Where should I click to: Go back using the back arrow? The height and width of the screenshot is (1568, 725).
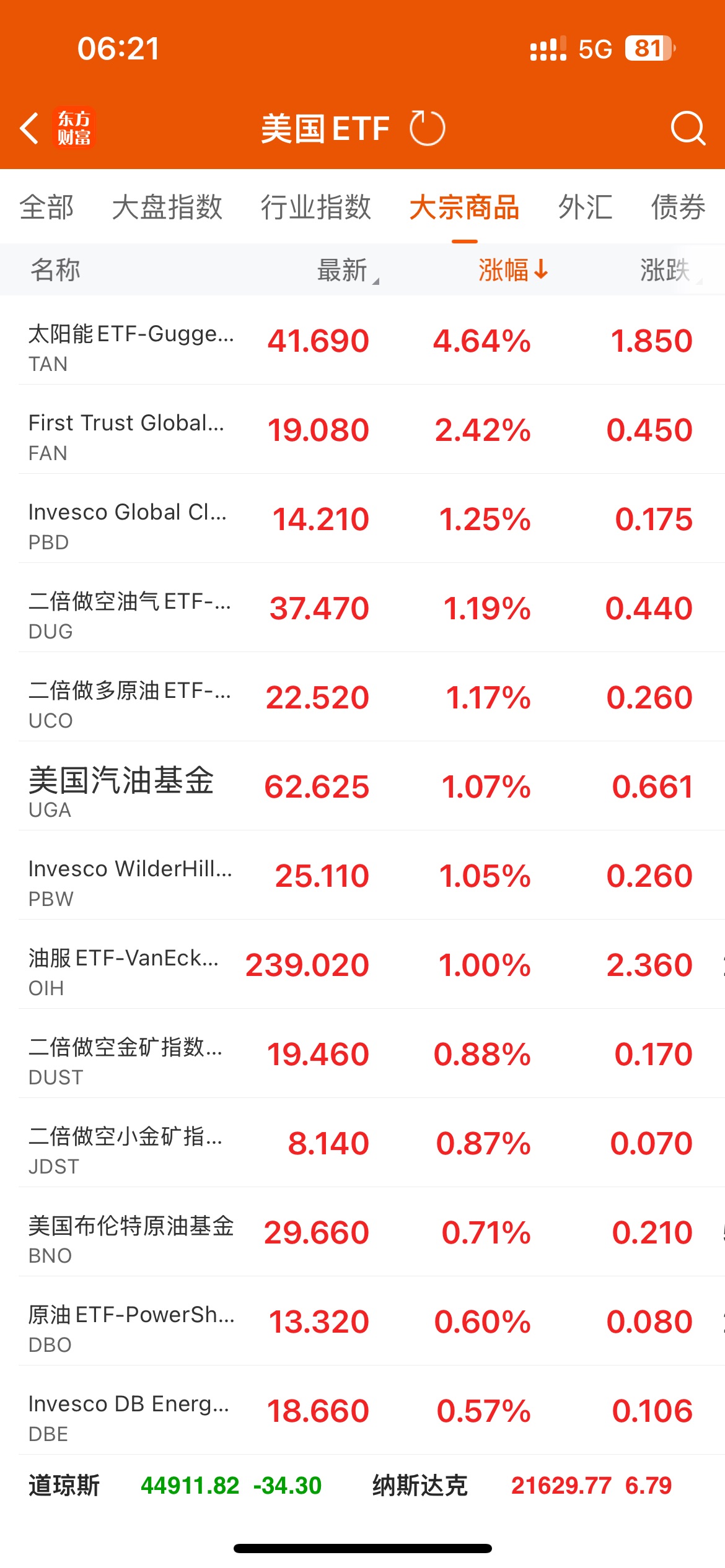30,128
